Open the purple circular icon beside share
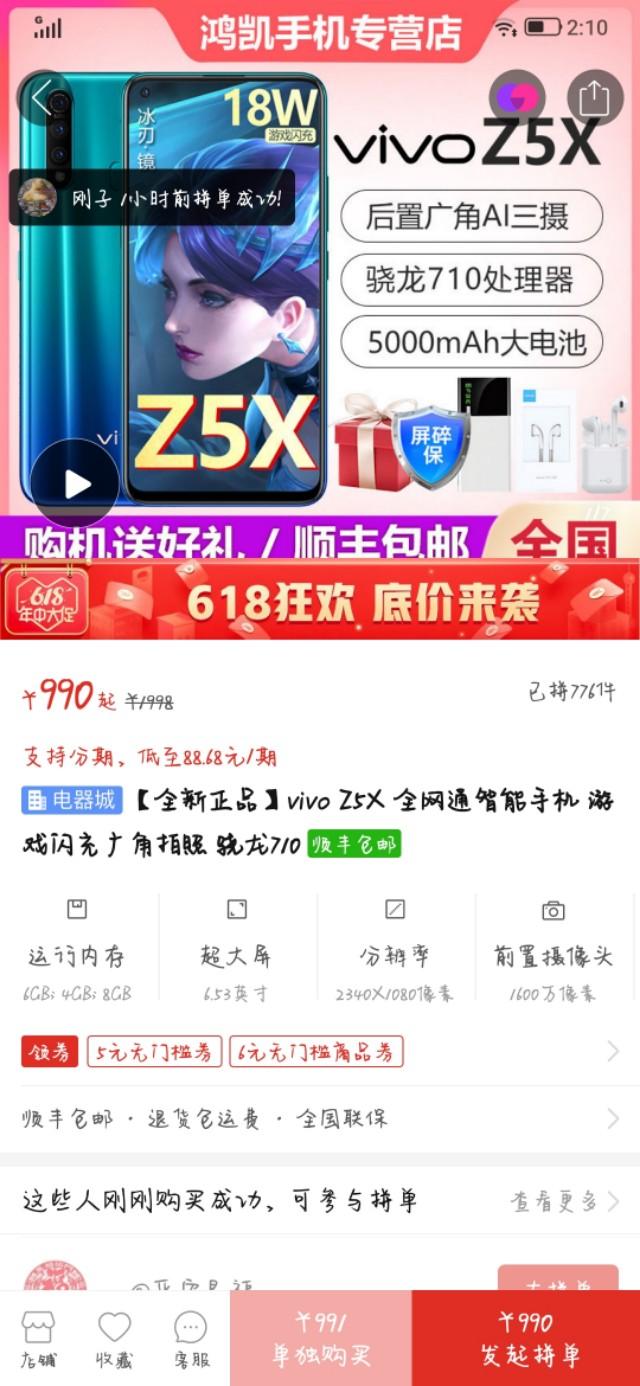640x1386 pixels. 517,98
